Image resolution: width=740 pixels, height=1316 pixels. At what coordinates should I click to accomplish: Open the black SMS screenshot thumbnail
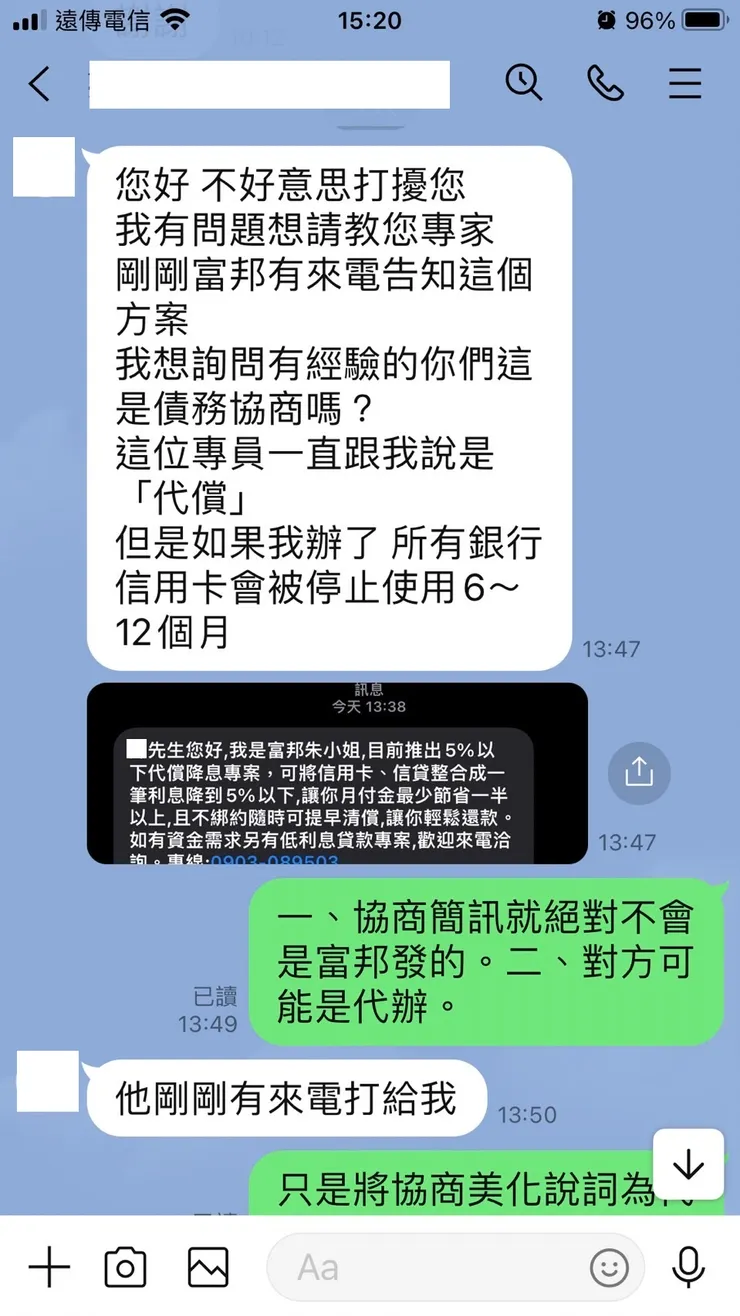point(337,772)
